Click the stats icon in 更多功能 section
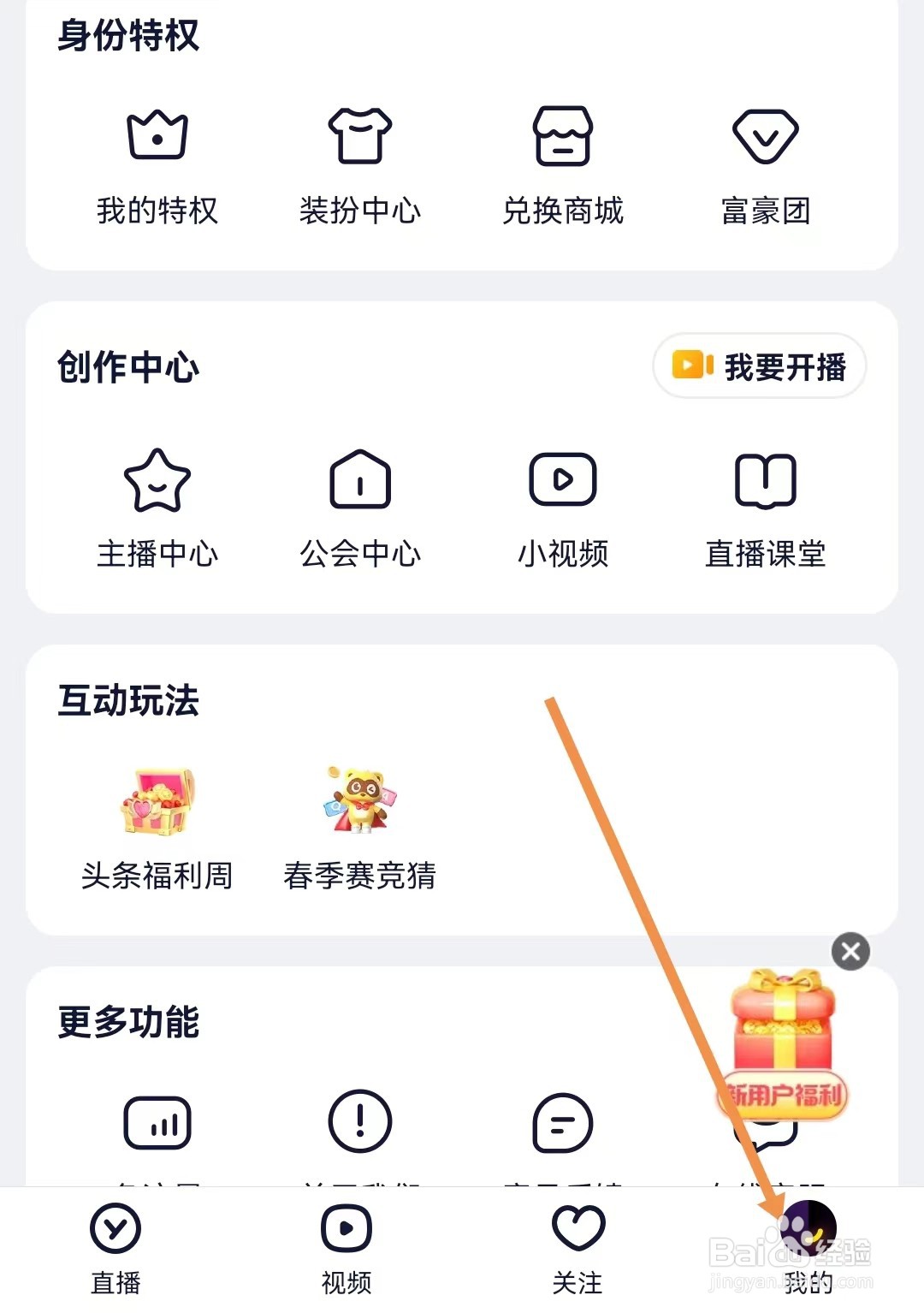924x1313 pixels. tap(157, 1121)
